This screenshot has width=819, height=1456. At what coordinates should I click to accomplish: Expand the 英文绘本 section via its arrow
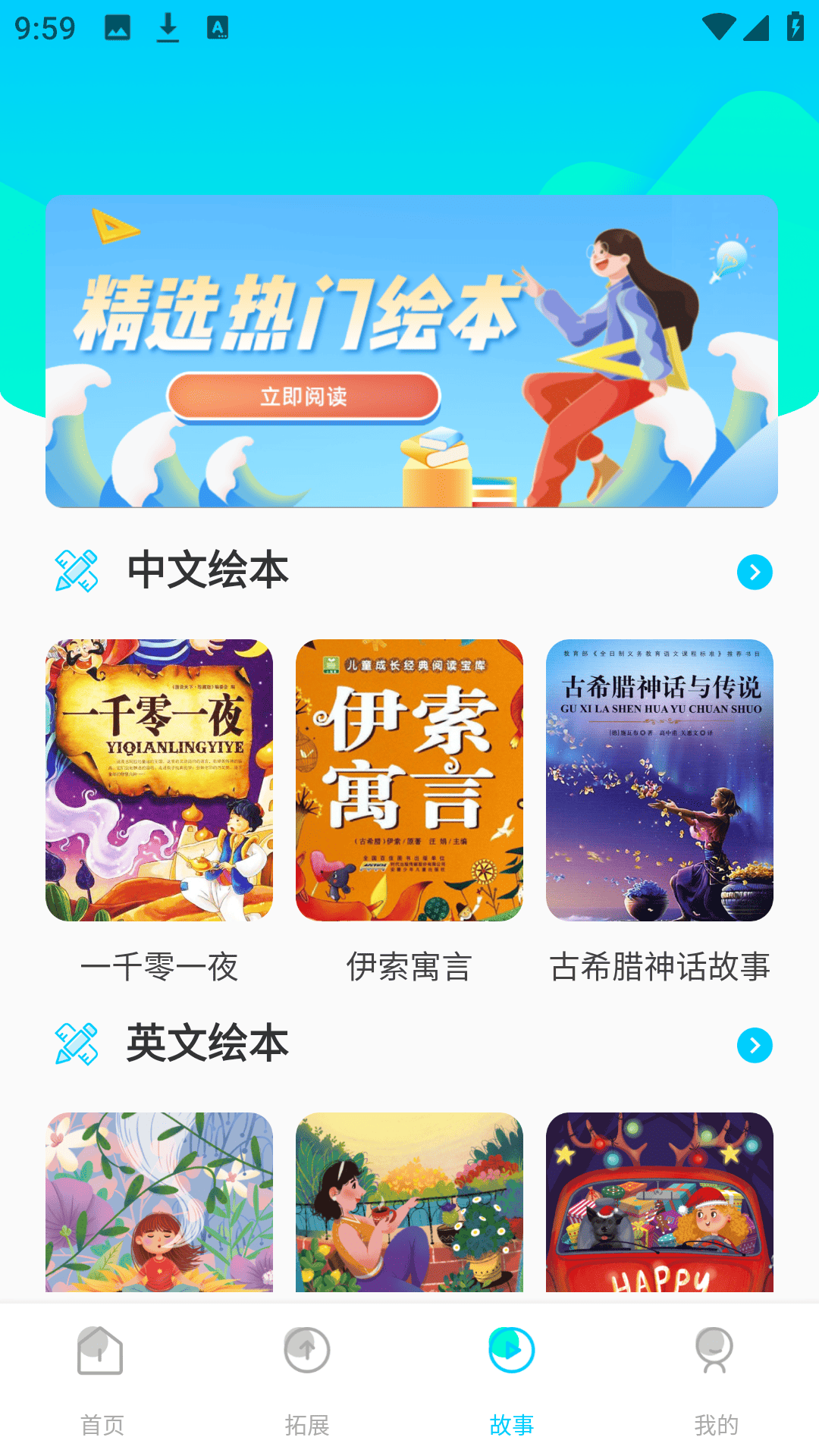pyautogui.click(x=753, y=1044)
